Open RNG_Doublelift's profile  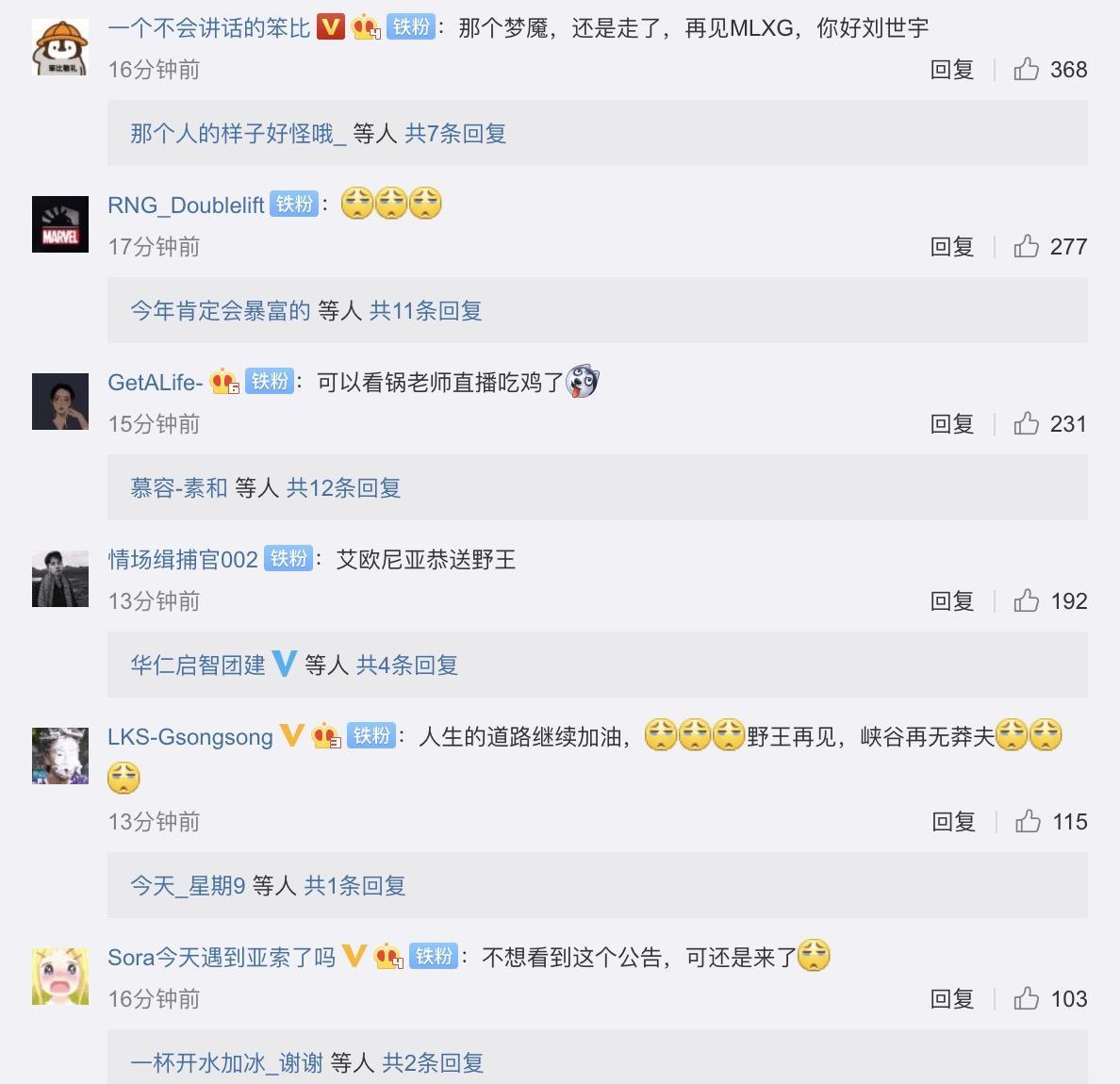point(186,205)
